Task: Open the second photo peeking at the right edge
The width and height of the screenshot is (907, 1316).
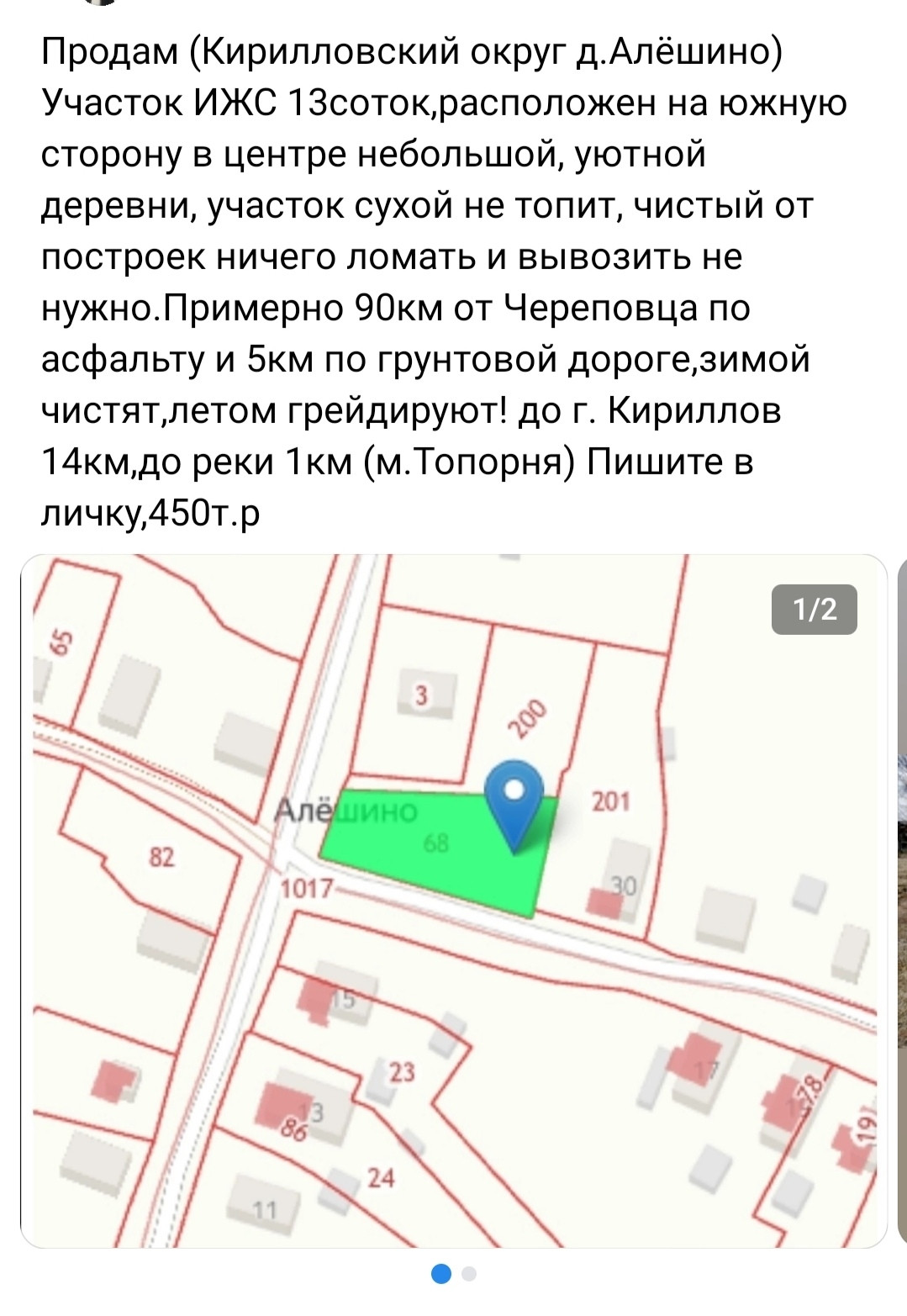Action: (x=901, y=900)
